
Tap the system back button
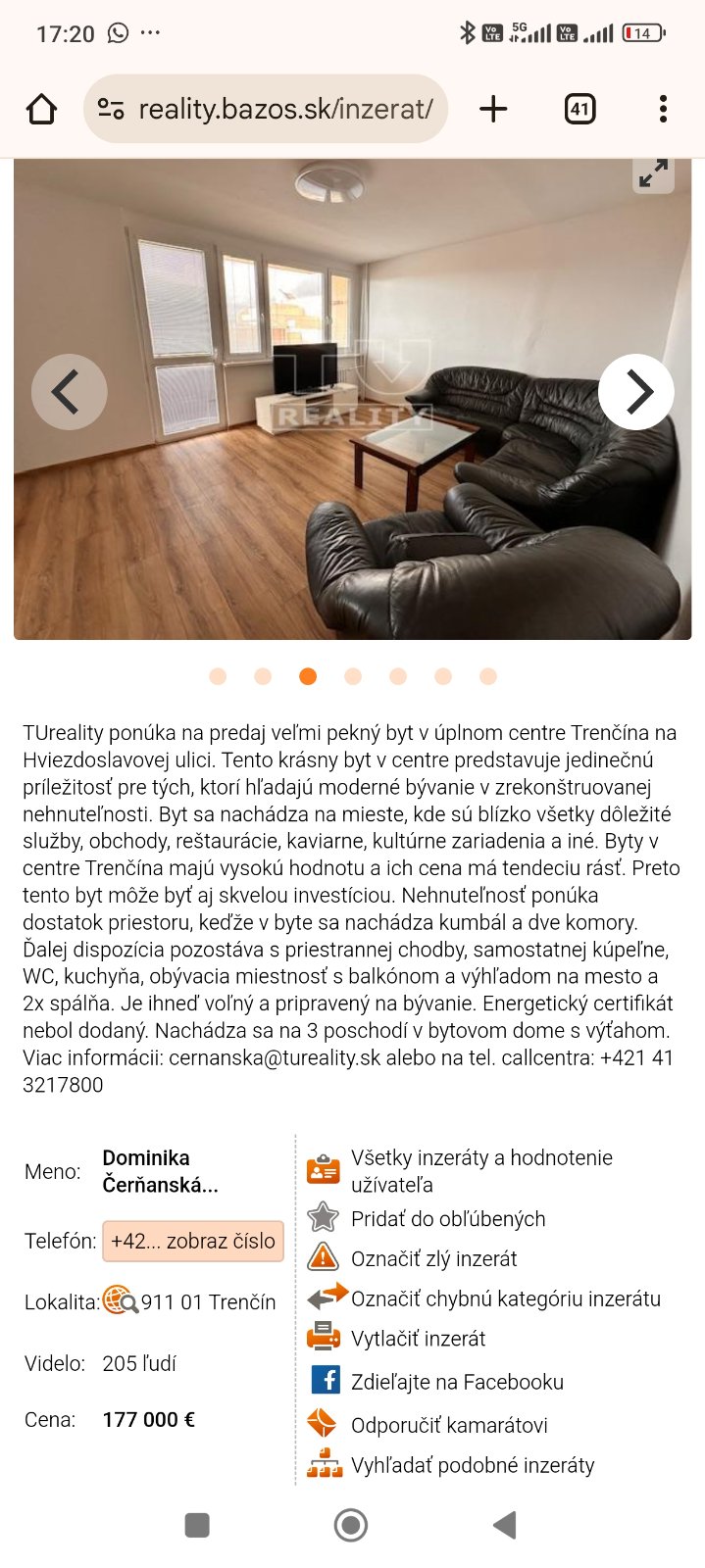tap(505, 1525)
